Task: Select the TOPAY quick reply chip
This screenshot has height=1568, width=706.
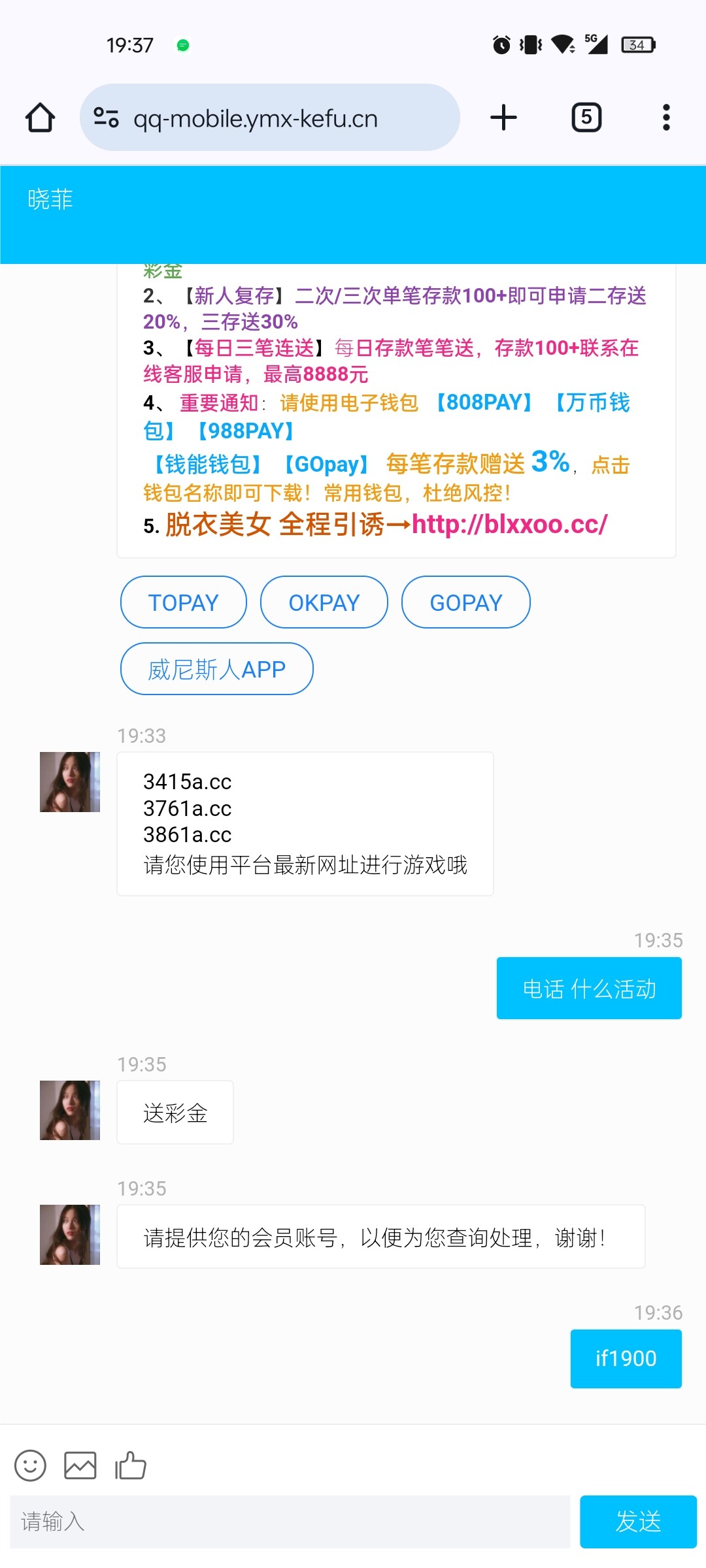Action: [x=184, y=602]
